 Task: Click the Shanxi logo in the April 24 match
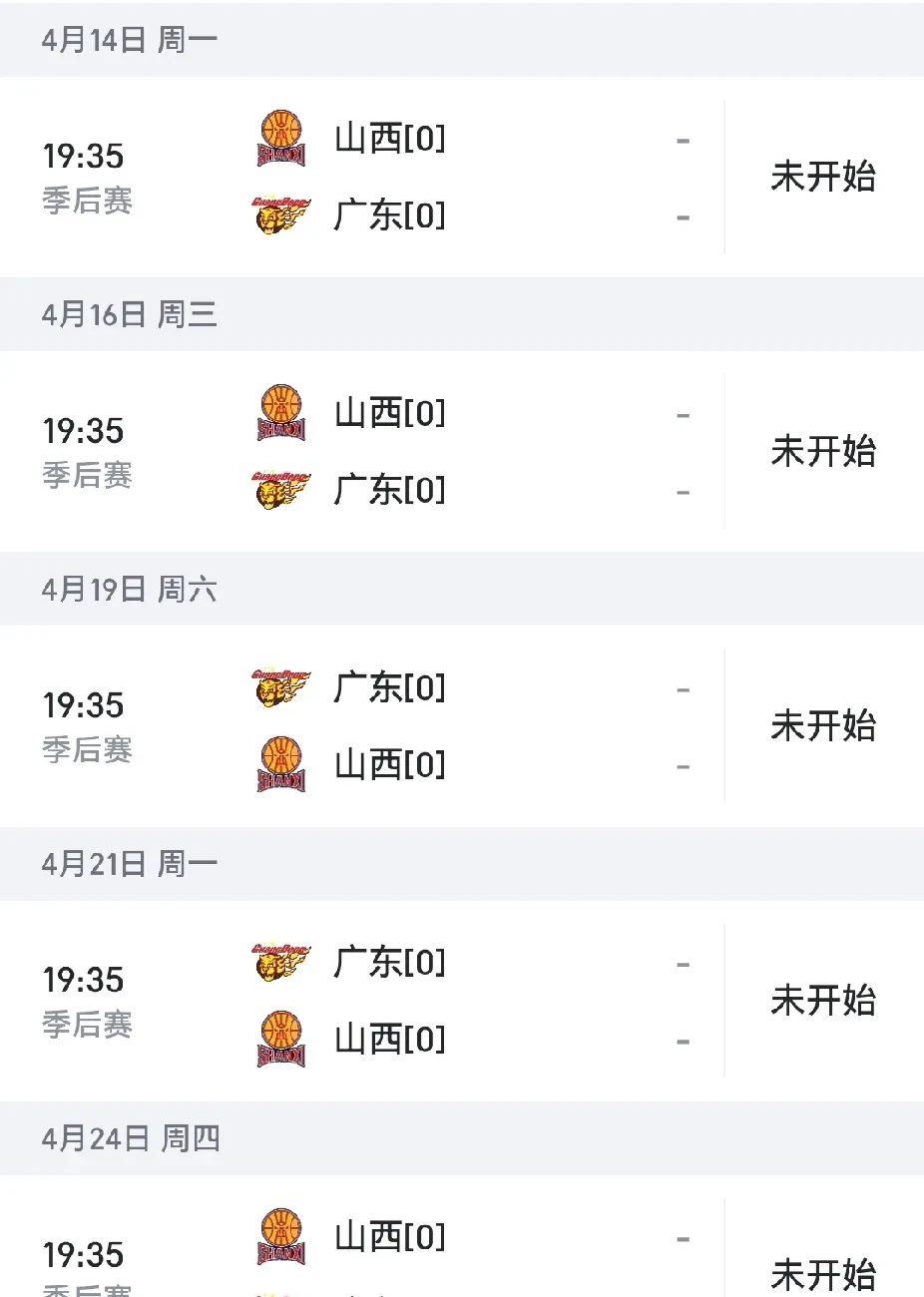click(280, 1236)
